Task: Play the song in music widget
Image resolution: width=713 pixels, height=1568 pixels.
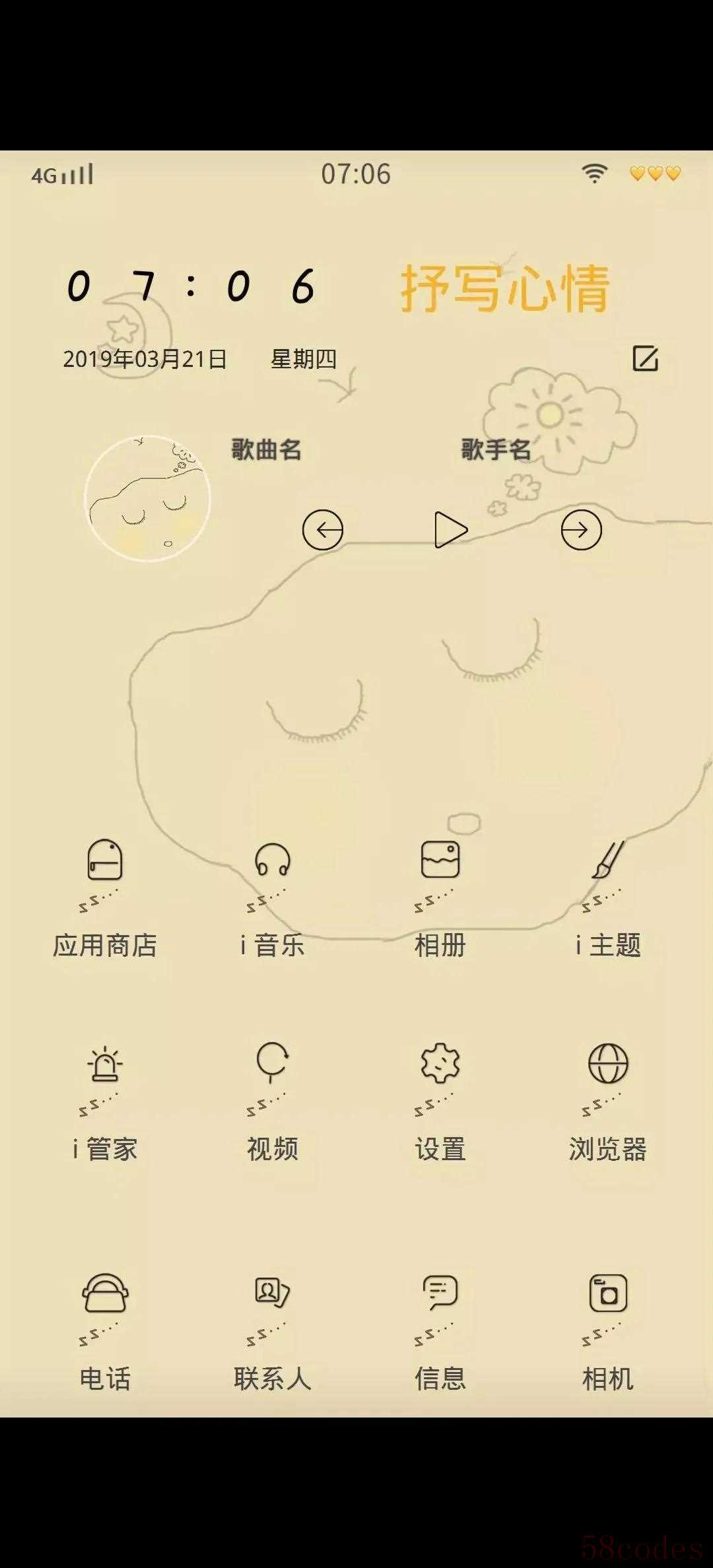Action: [451, 530]
